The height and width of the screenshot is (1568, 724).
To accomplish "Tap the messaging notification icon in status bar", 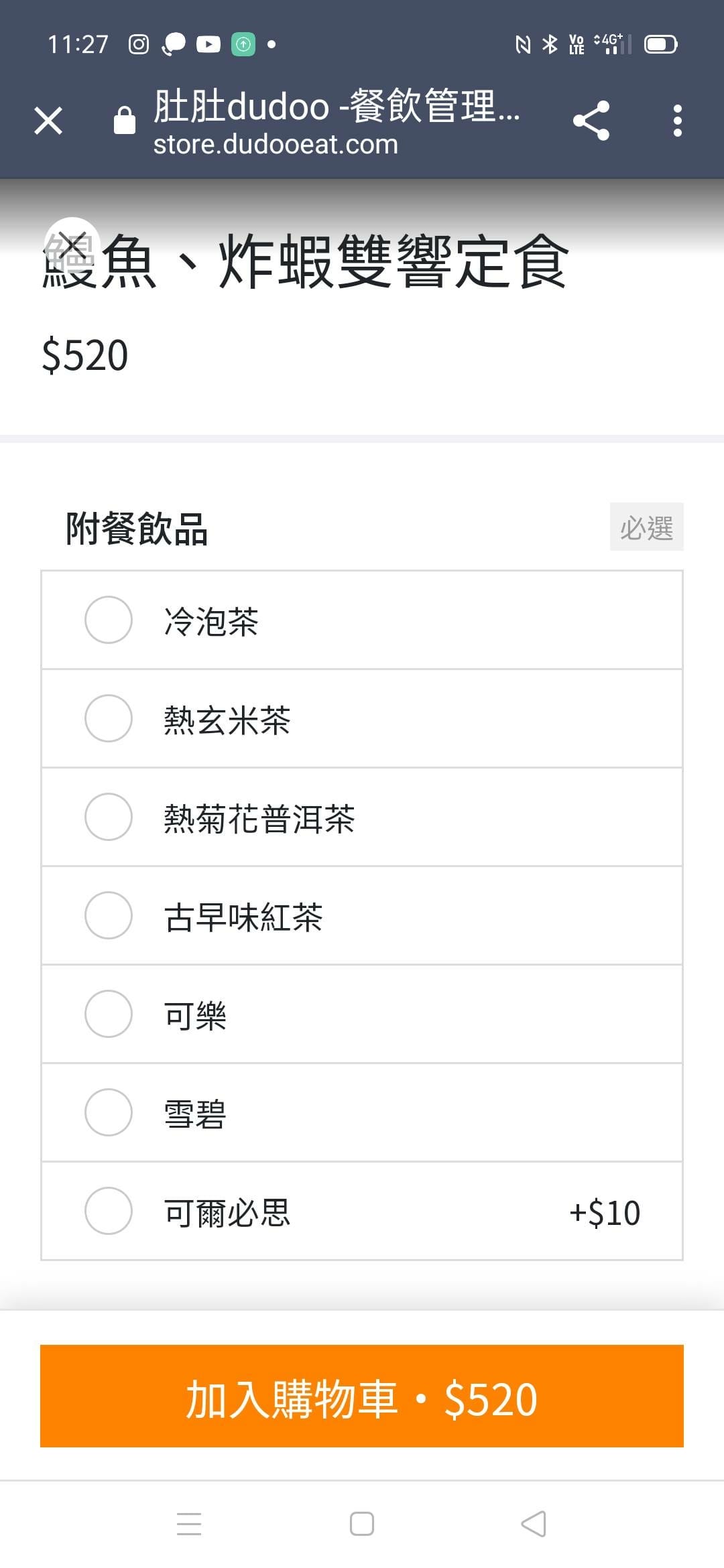I will (173, 44).
